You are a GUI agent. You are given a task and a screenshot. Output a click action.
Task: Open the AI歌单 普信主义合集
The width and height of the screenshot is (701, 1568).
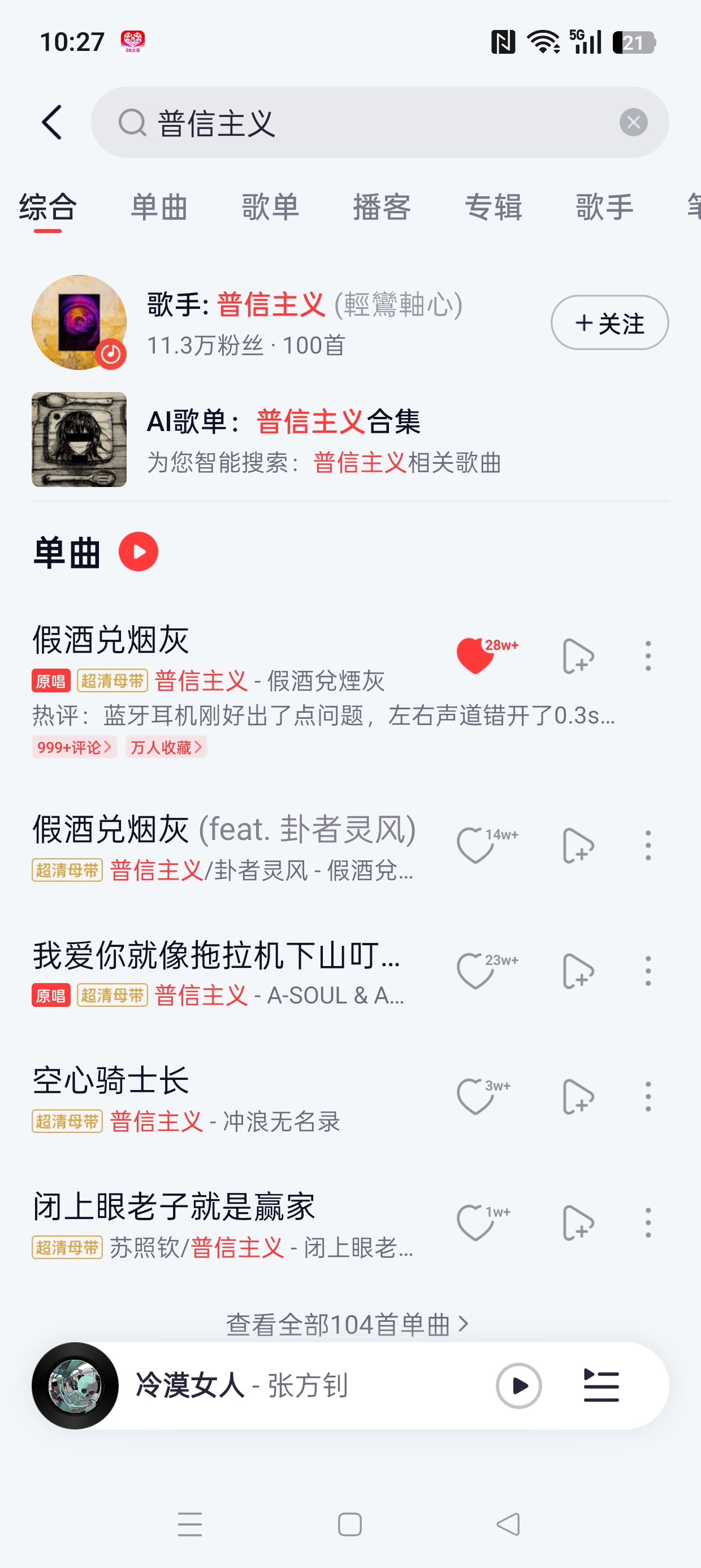coord(283,440)
